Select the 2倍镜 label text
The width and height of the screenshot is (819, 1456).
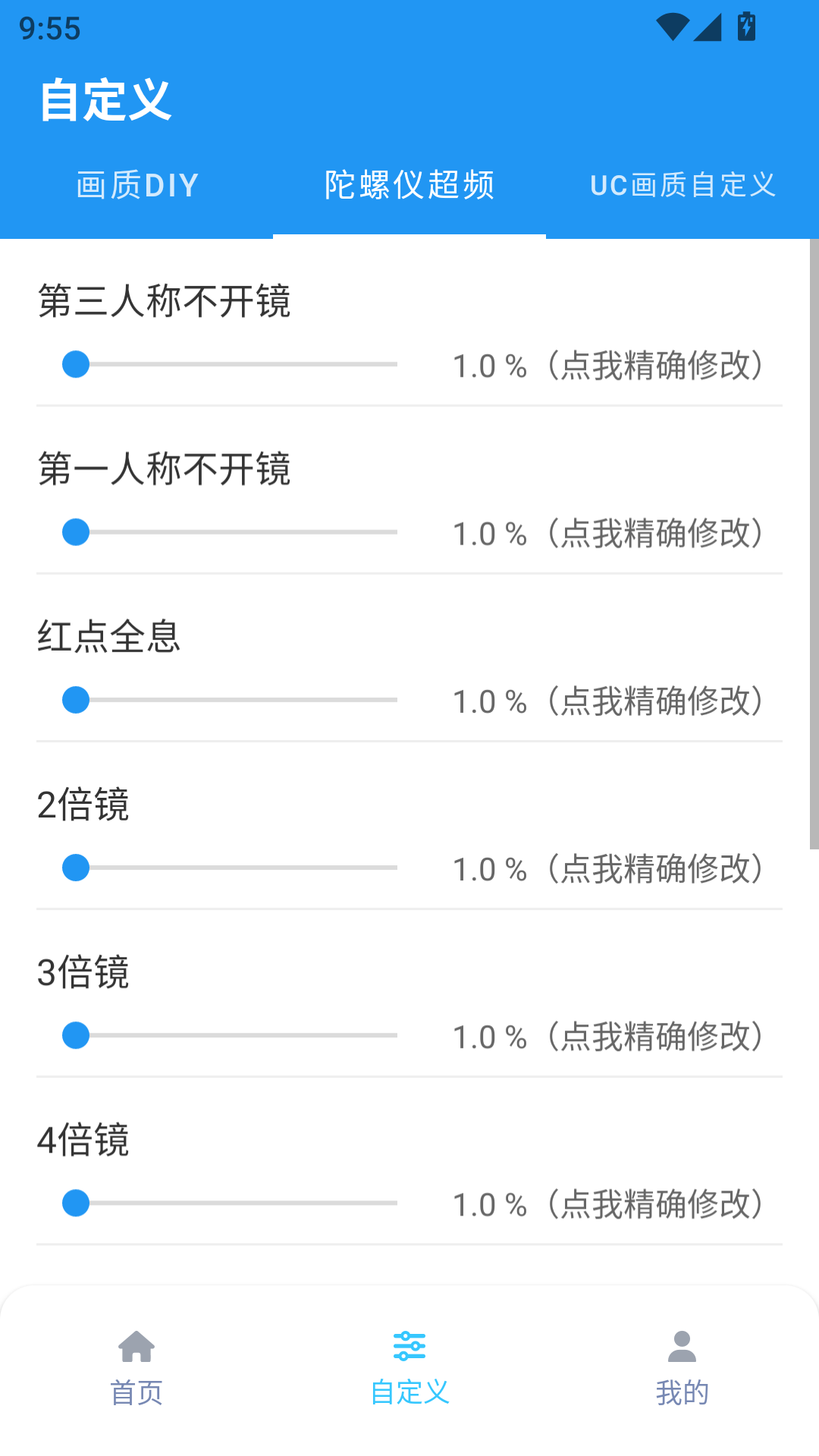(x=83, y=806)
